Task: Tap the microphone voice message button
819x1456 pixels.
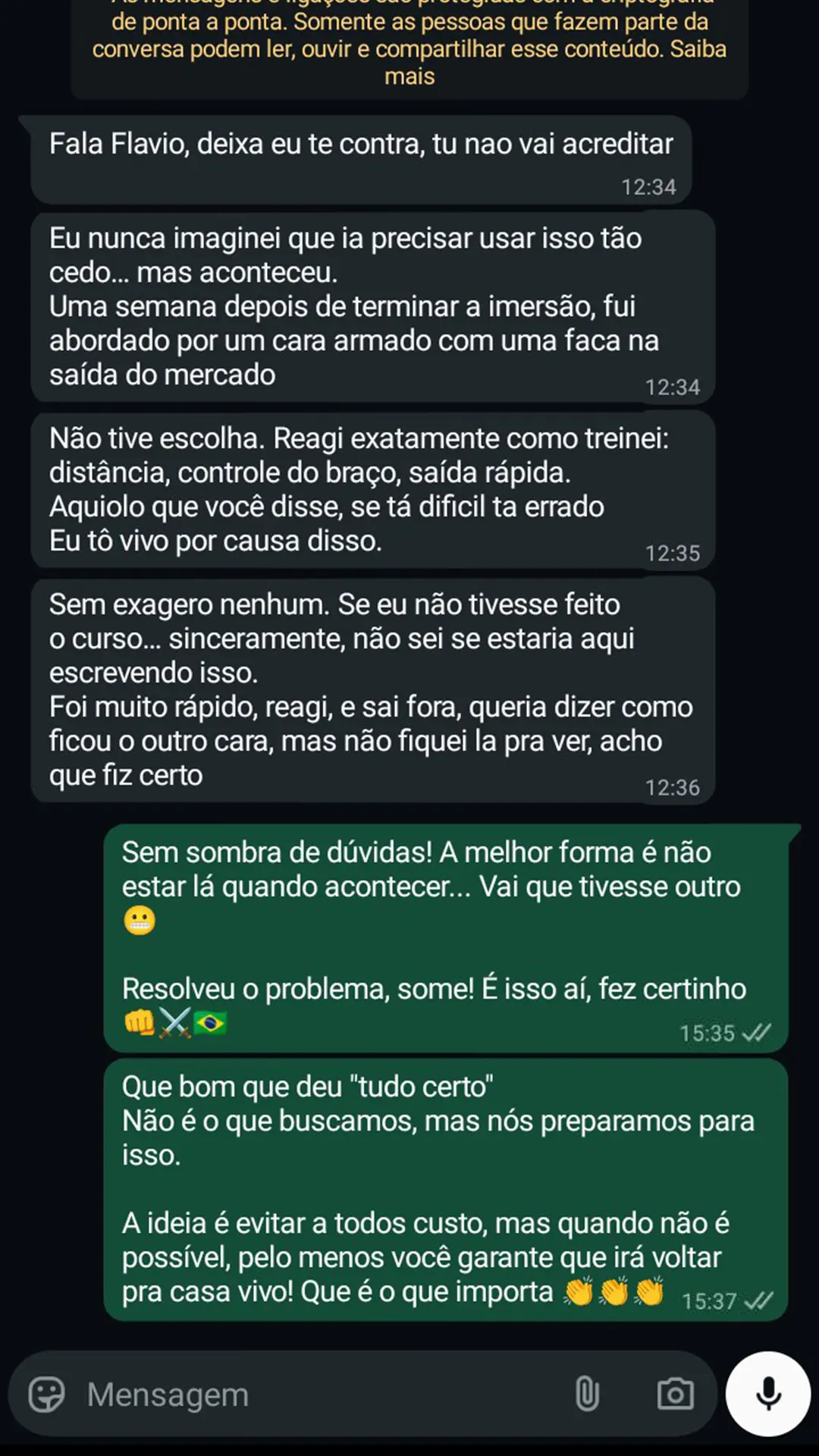Action: [768, 1394]
